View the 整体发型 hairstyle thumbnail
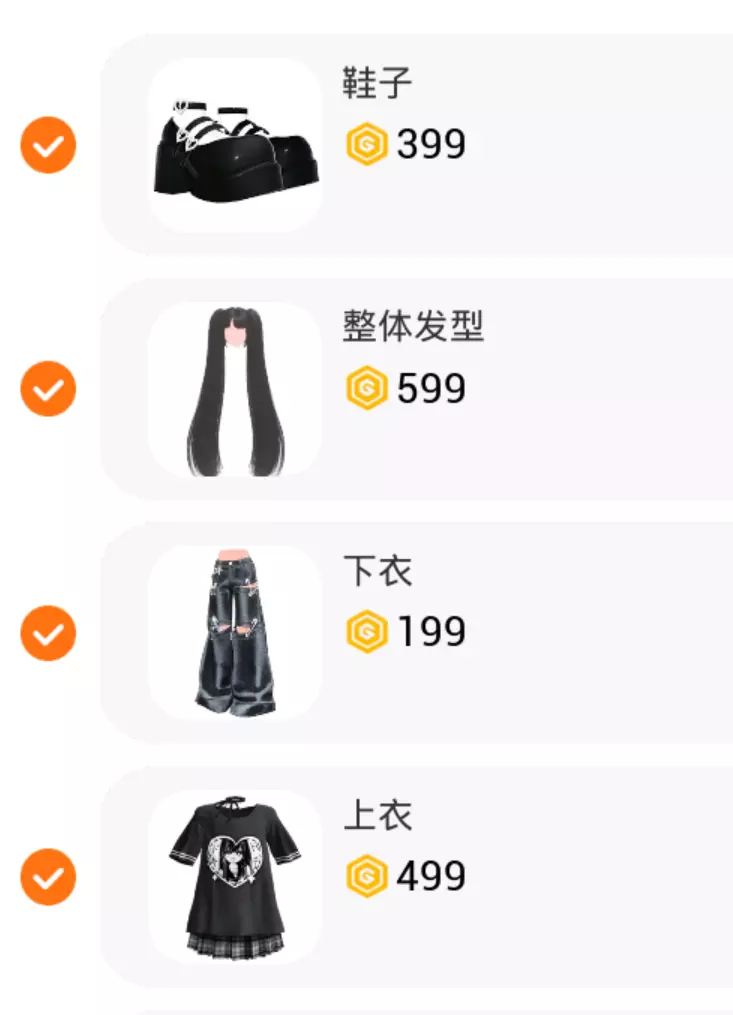Viewport: 733px width, 1015px height. (235, 389)
